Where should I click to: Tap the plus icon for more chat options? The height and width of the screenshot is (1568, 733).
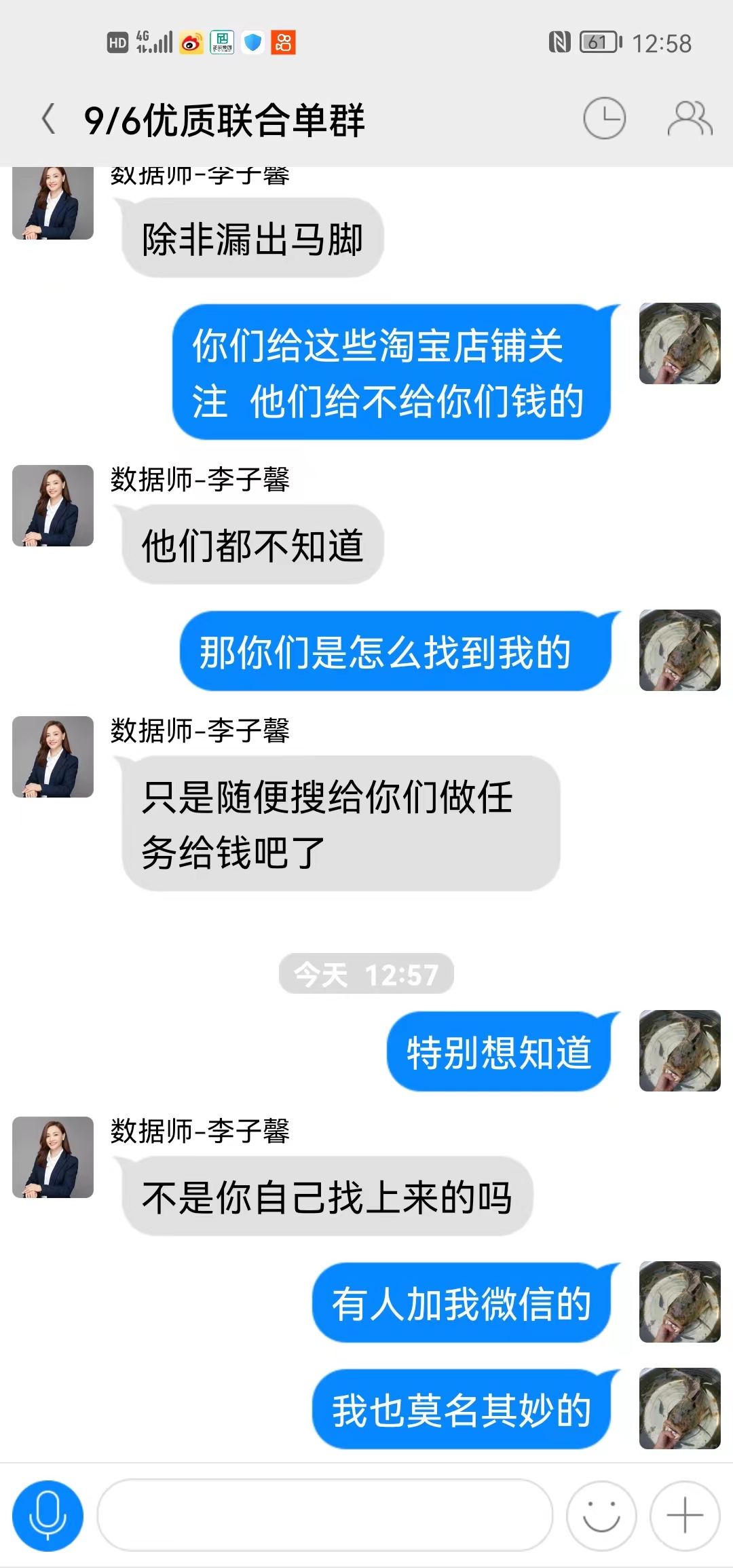(x=683, y=1515)
